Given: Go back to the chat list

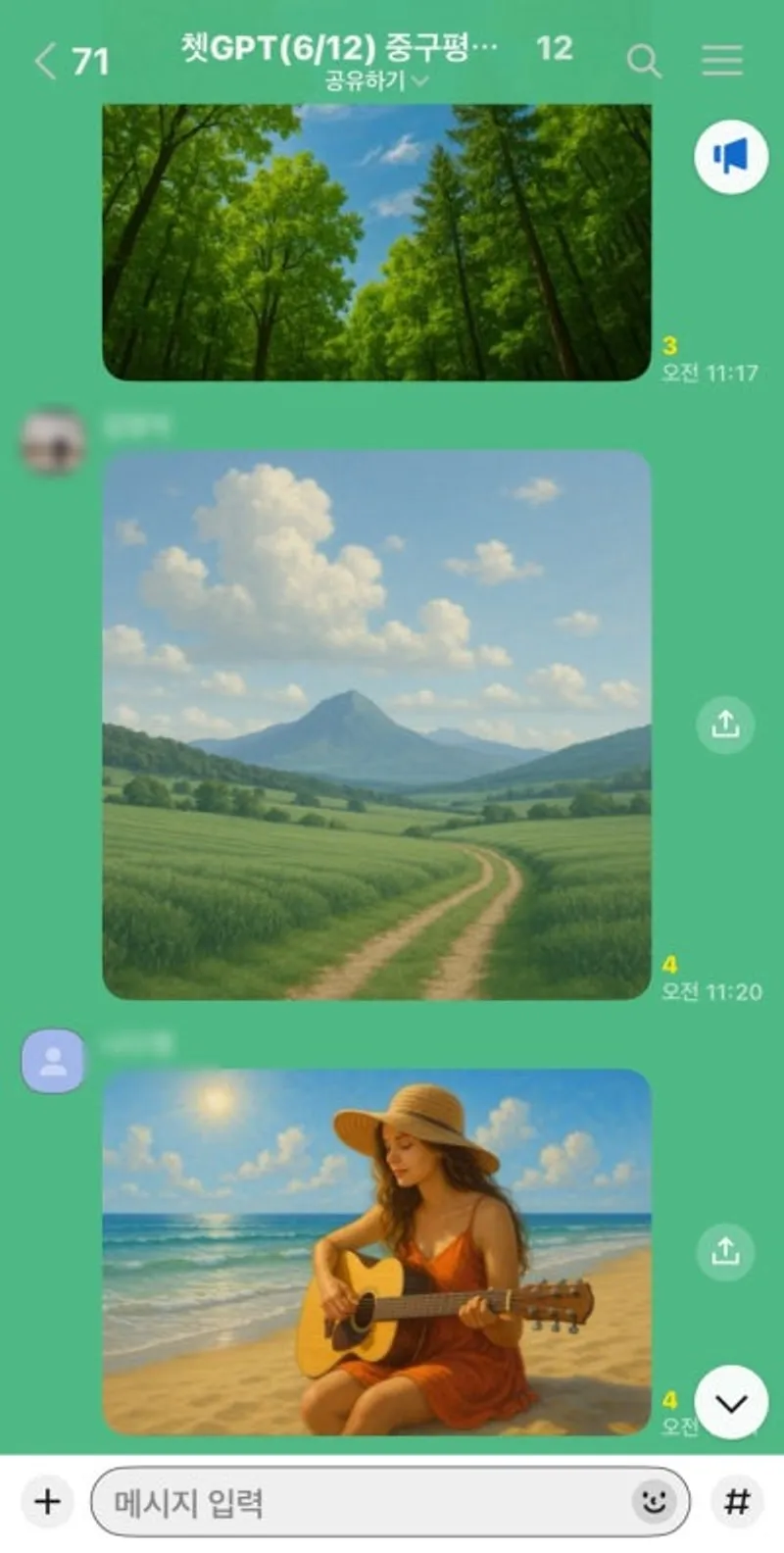Looking at the screenshot, I should tap(47, 61).
